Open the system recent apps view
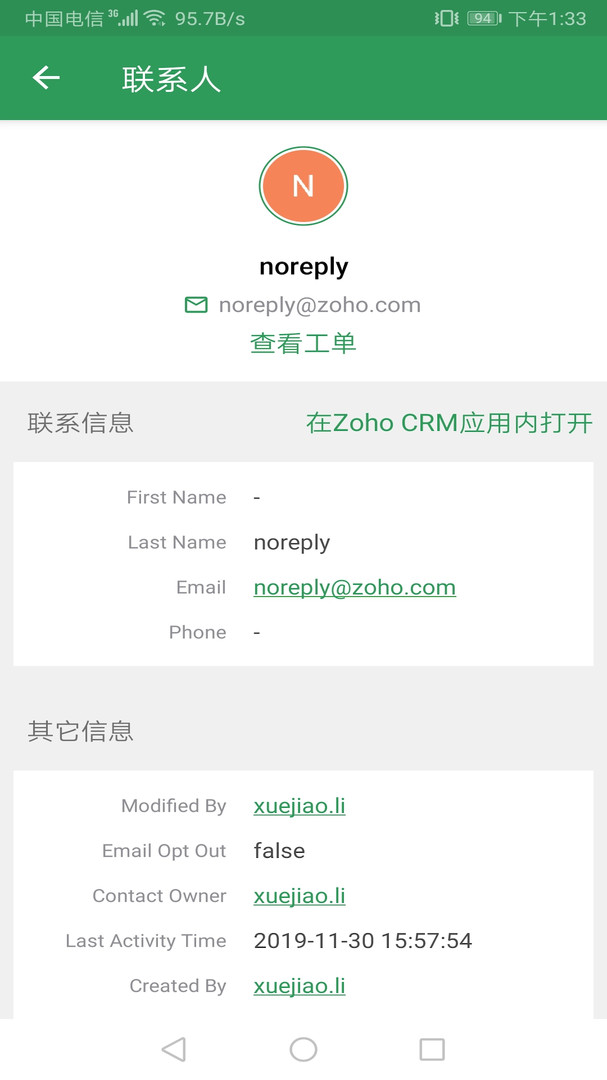607x1080 pixels. click(x=432, y=1049)
